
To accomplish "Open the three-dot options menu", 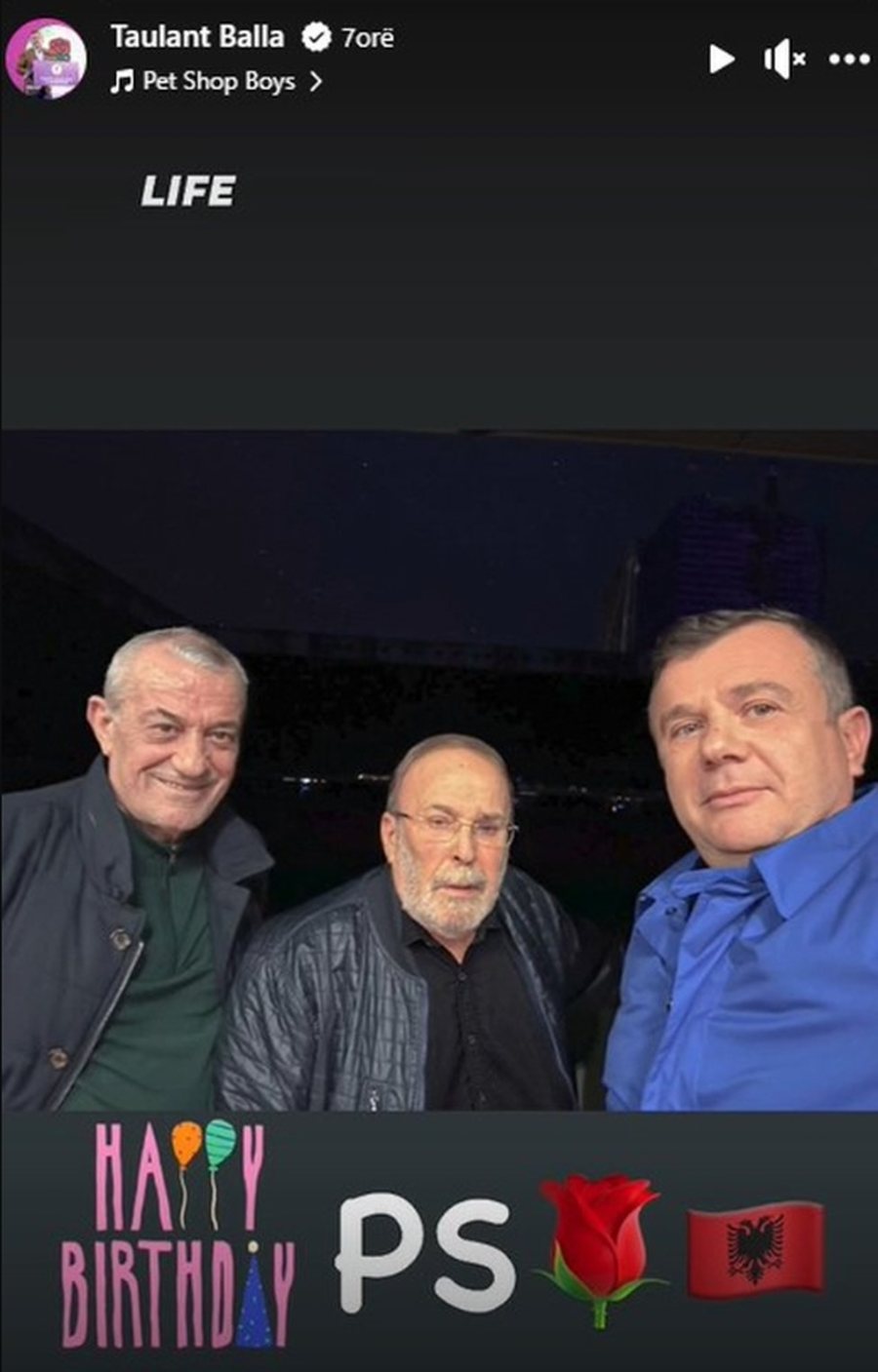I will 849,59.
